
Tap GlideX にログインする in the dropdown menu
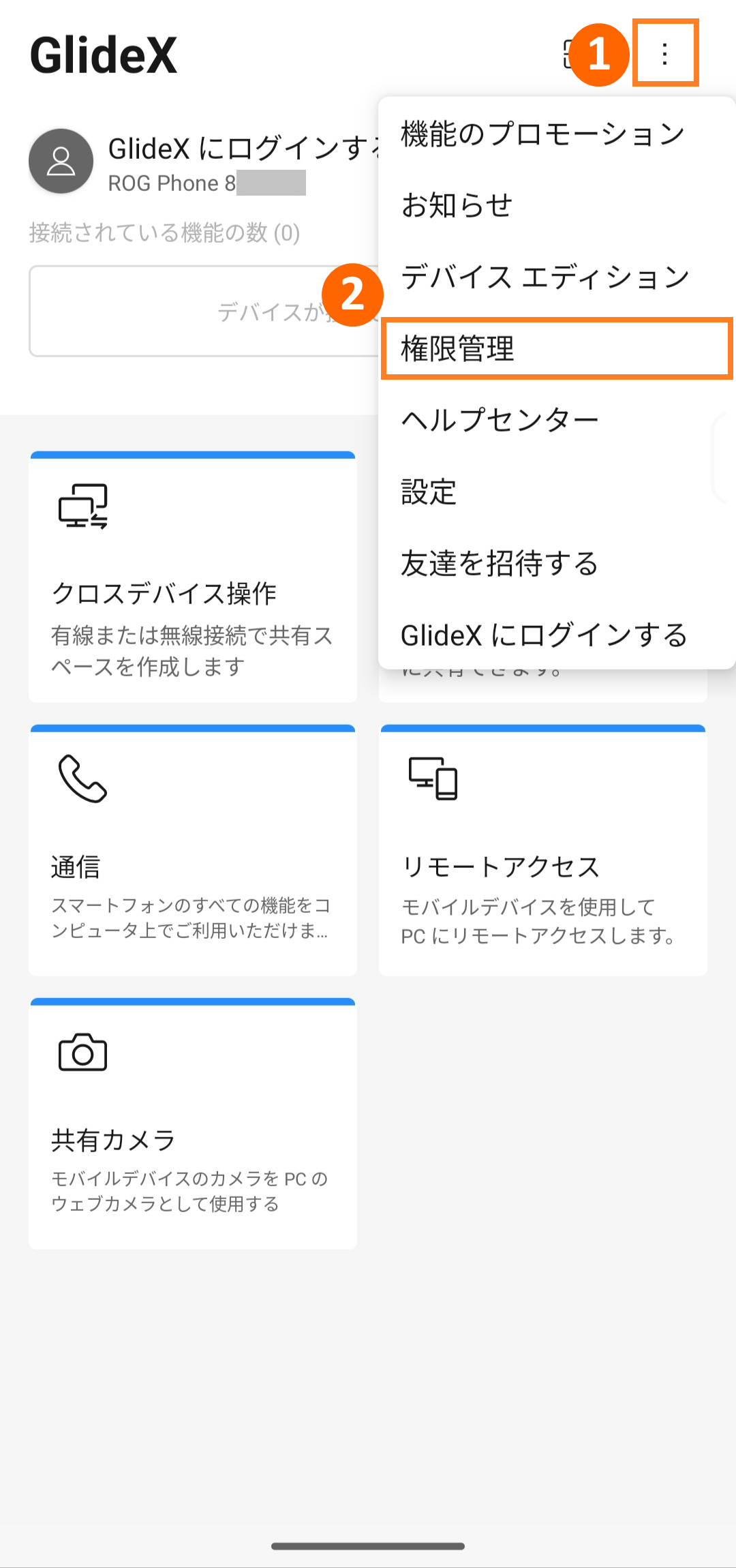[544, 635]
